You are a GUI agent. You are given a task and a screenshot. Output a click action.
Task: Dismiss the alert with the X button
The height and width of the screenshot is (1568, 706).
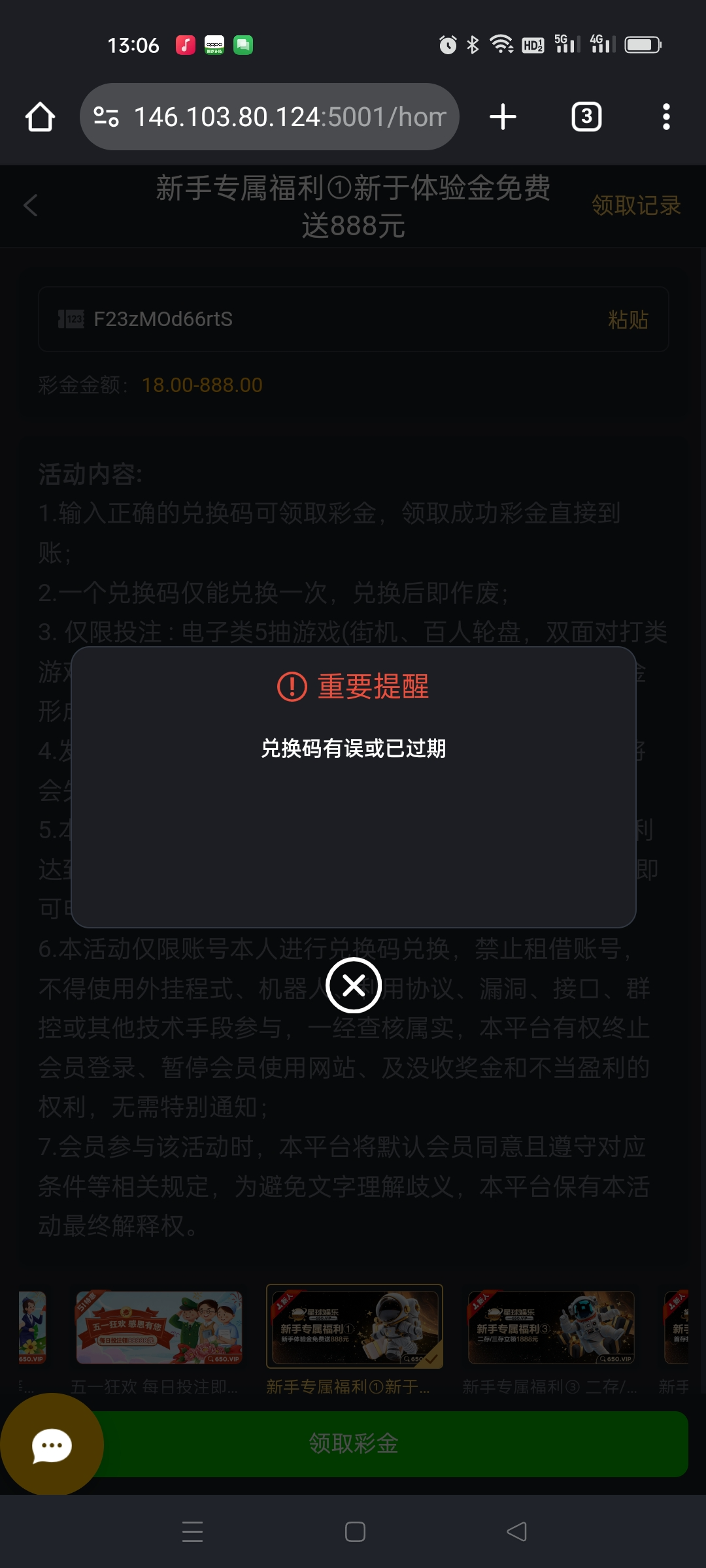point(354,985)
